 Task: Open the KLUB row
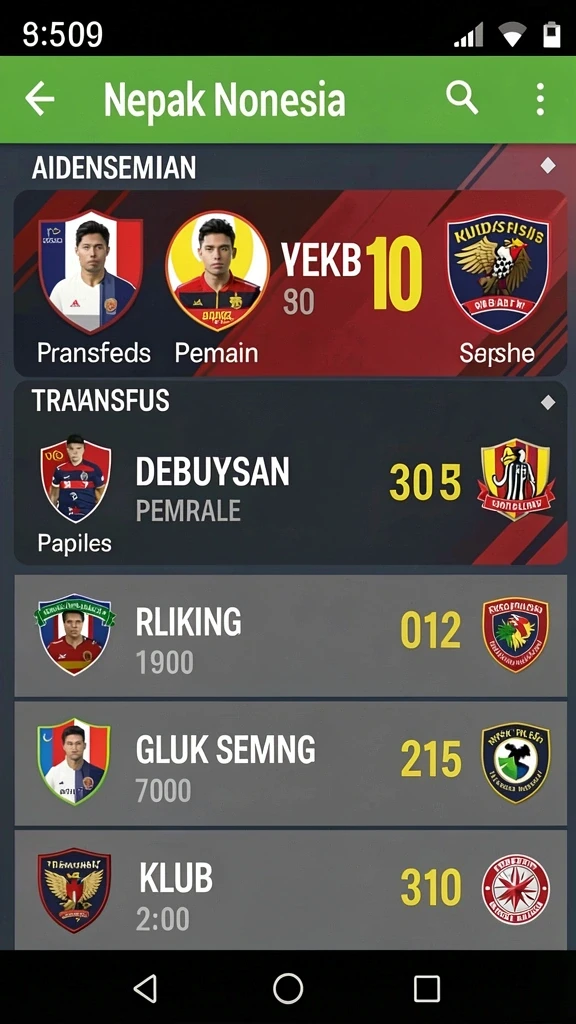coord(290,889)
